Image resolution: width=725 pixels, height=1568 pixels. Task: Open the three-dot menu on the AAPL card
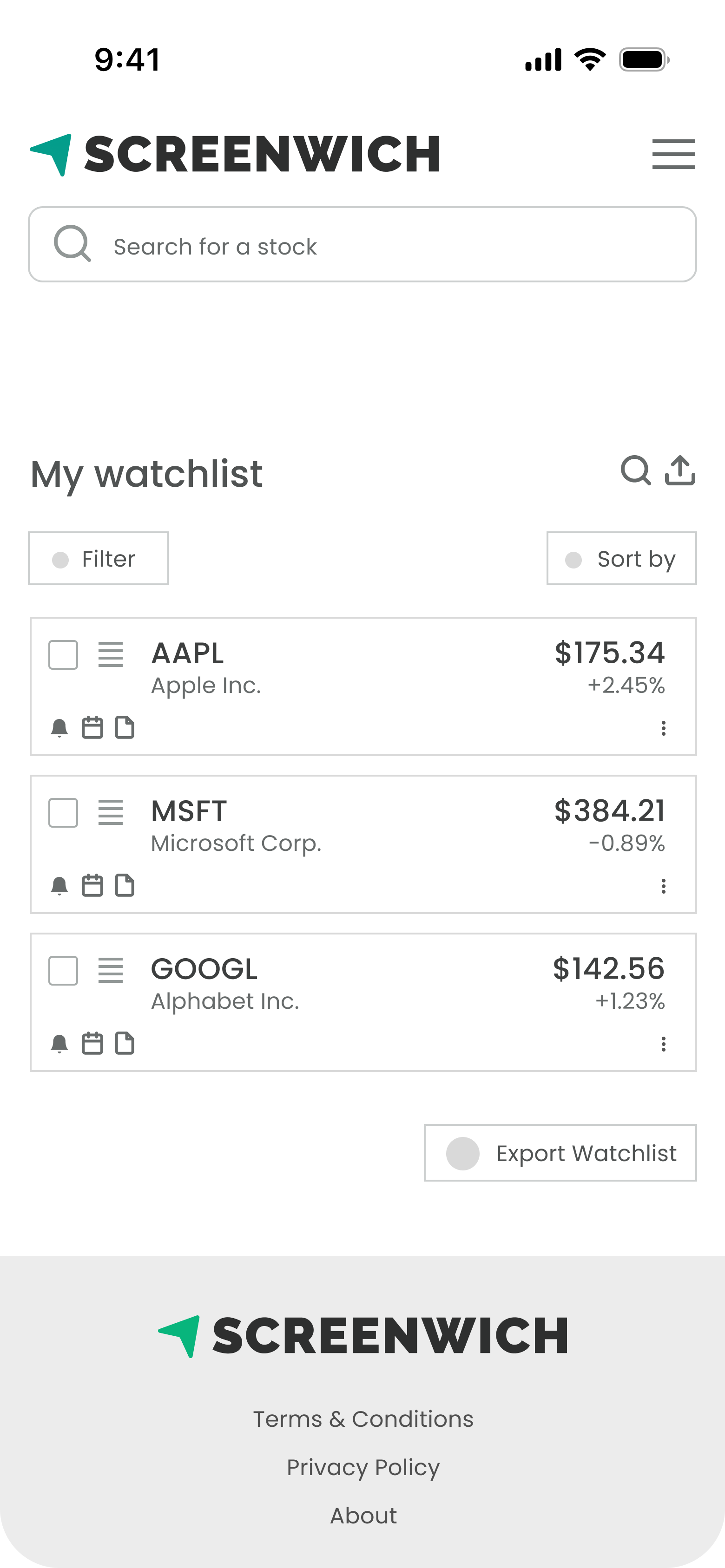click(664, 728)
